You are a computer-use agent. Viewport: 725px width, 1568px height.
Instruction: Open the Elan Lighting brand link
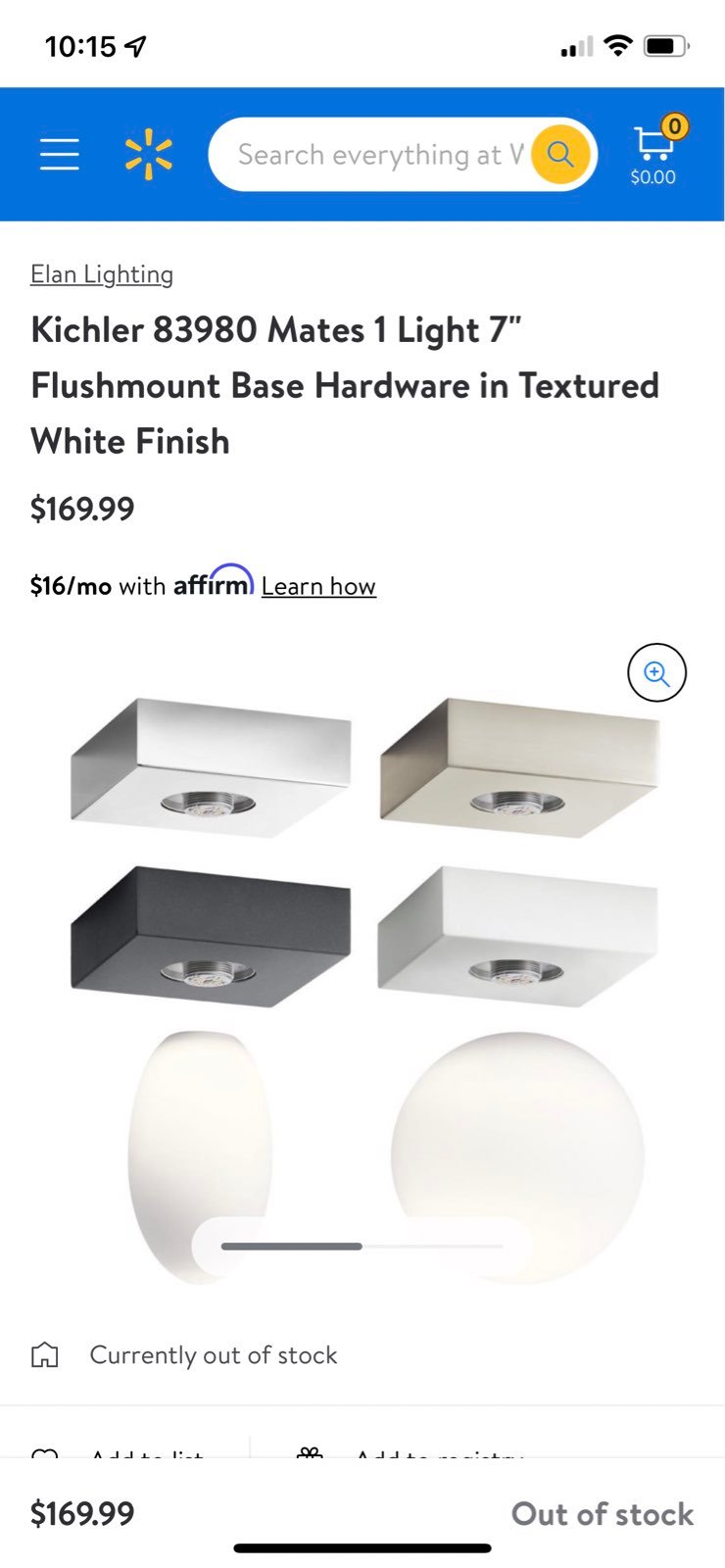102,274
